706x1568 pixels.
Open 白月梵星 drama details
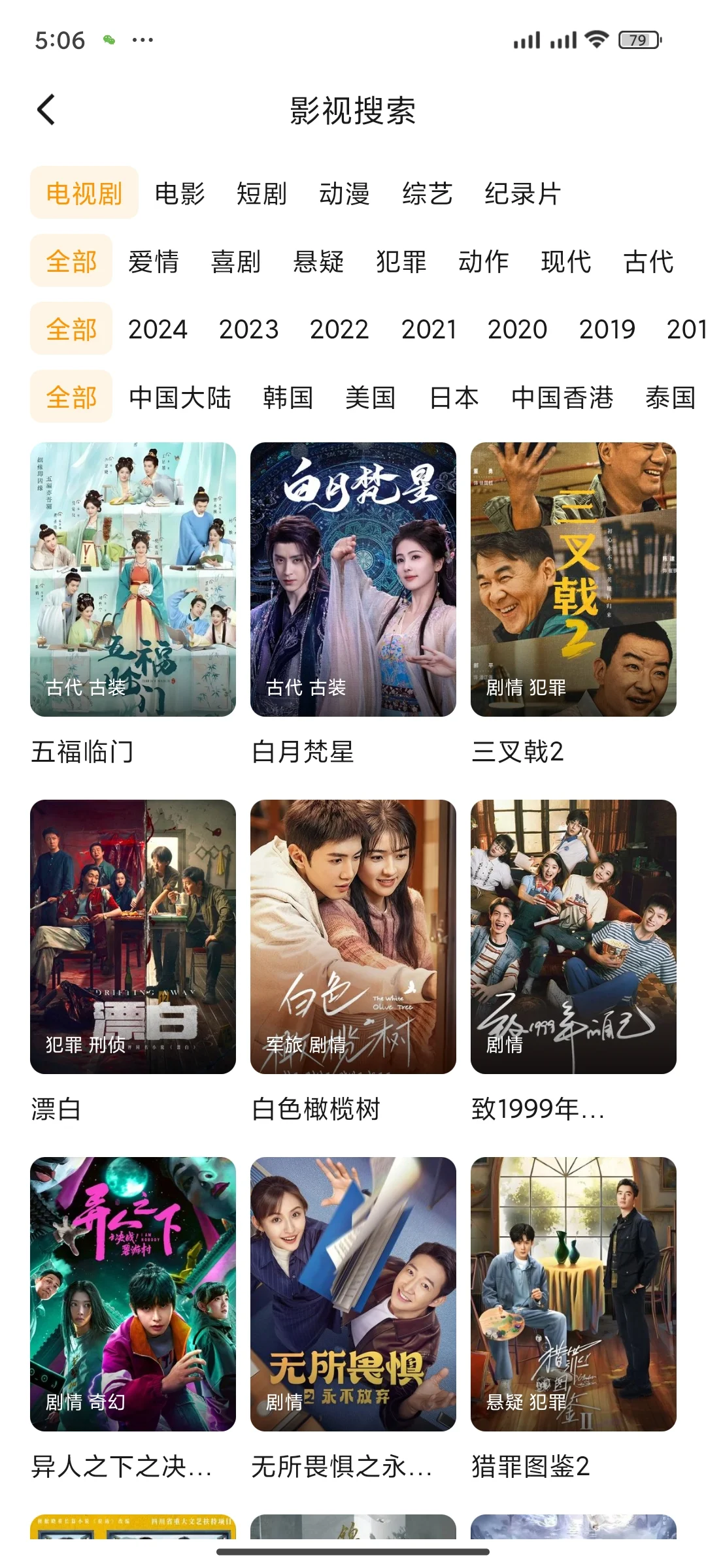coord(353,580)
